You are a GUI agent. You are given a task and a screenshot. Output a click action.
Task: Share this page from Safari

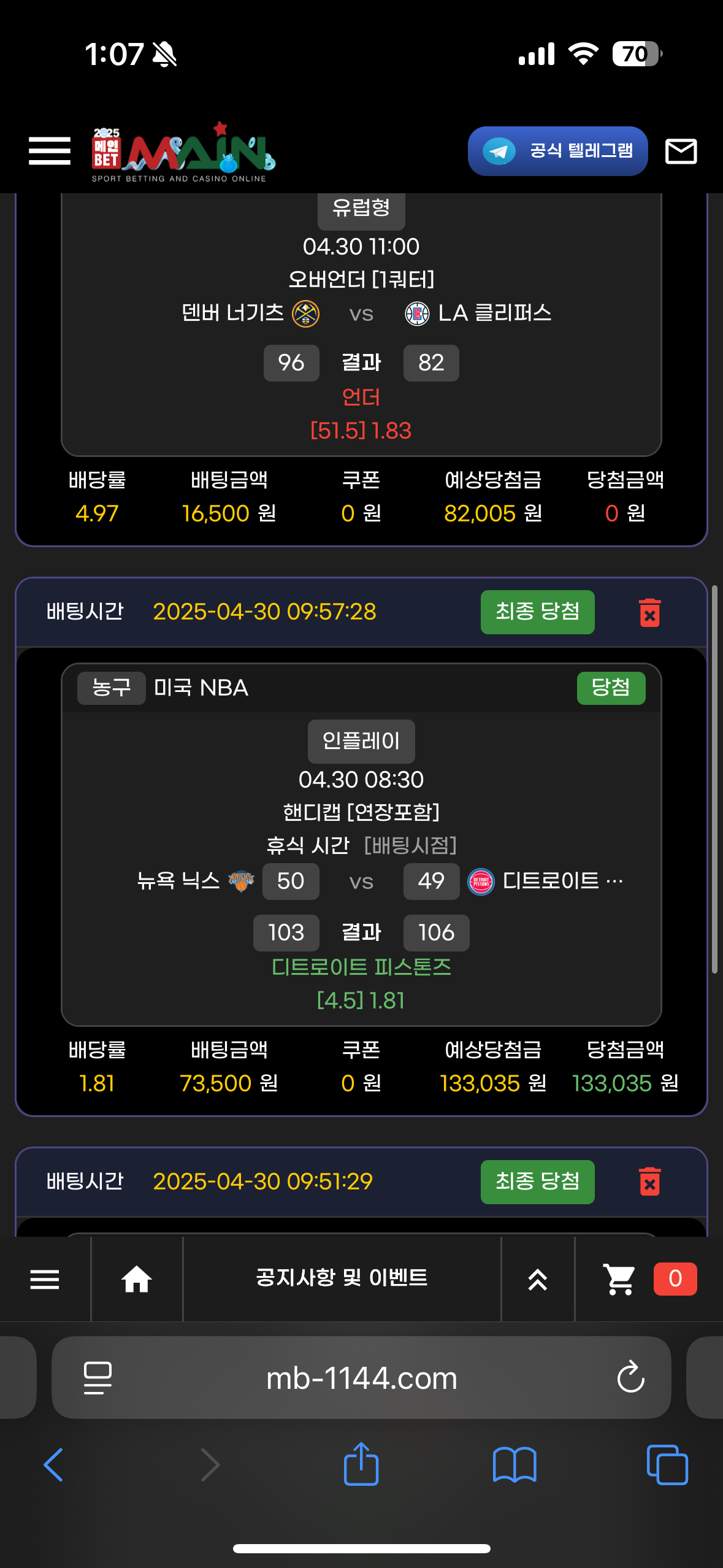361,1464
